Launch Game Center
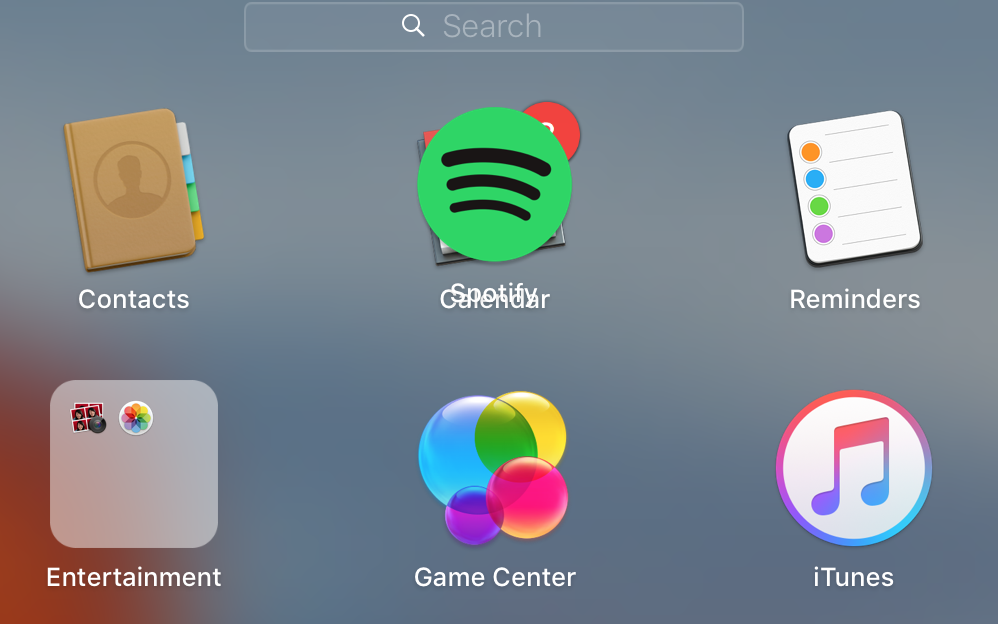The width and height of the screenshot is (998, 624). click(x=494, y=468)
